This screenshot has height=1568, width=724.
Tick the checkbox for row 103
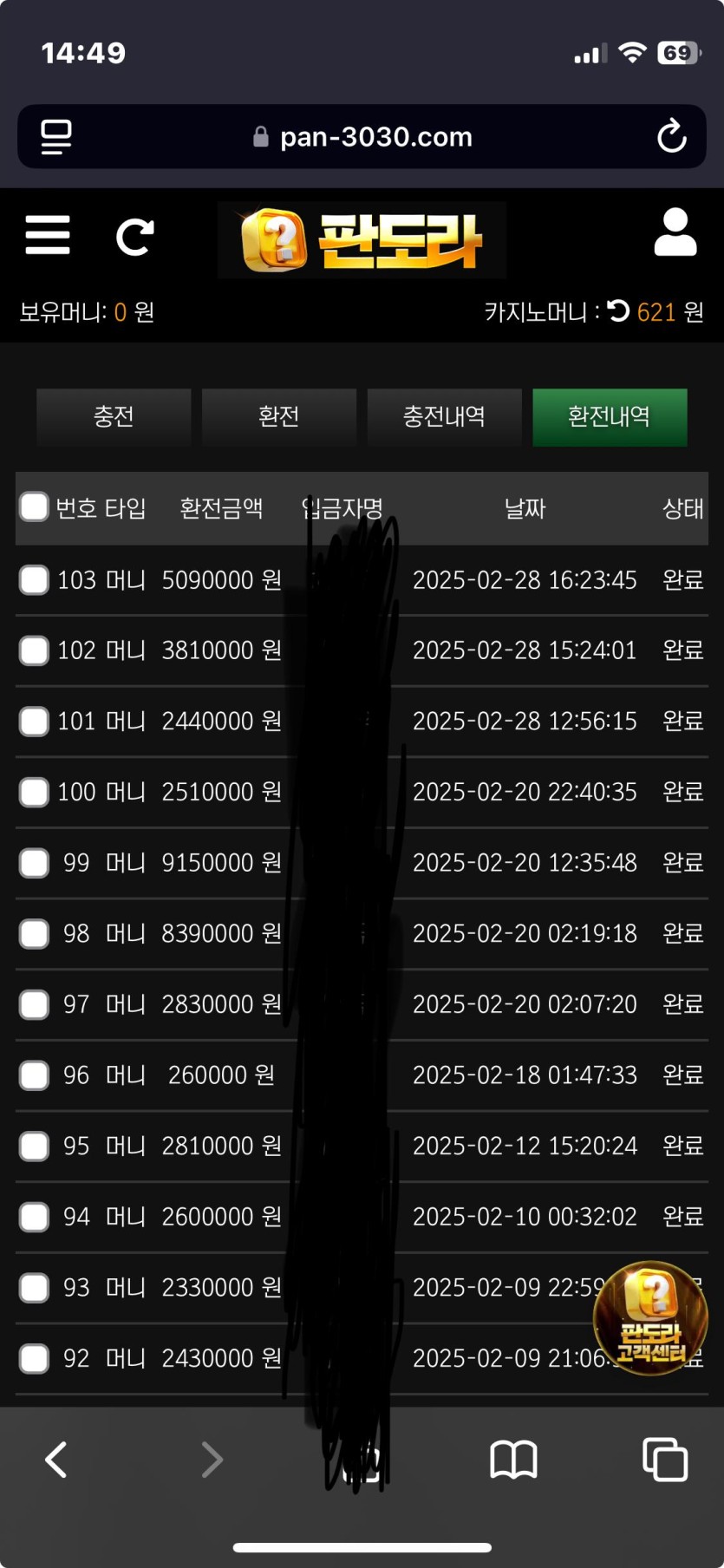[35, 579]
